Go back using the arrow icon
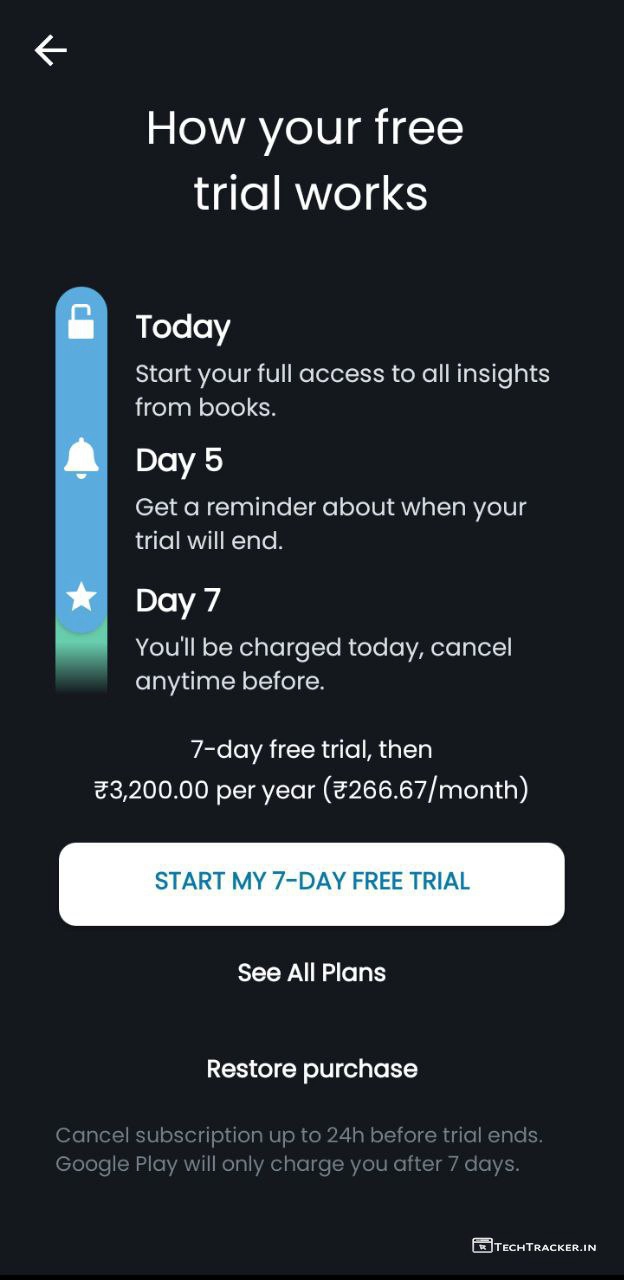The image size is (624, 1280). 50,50
